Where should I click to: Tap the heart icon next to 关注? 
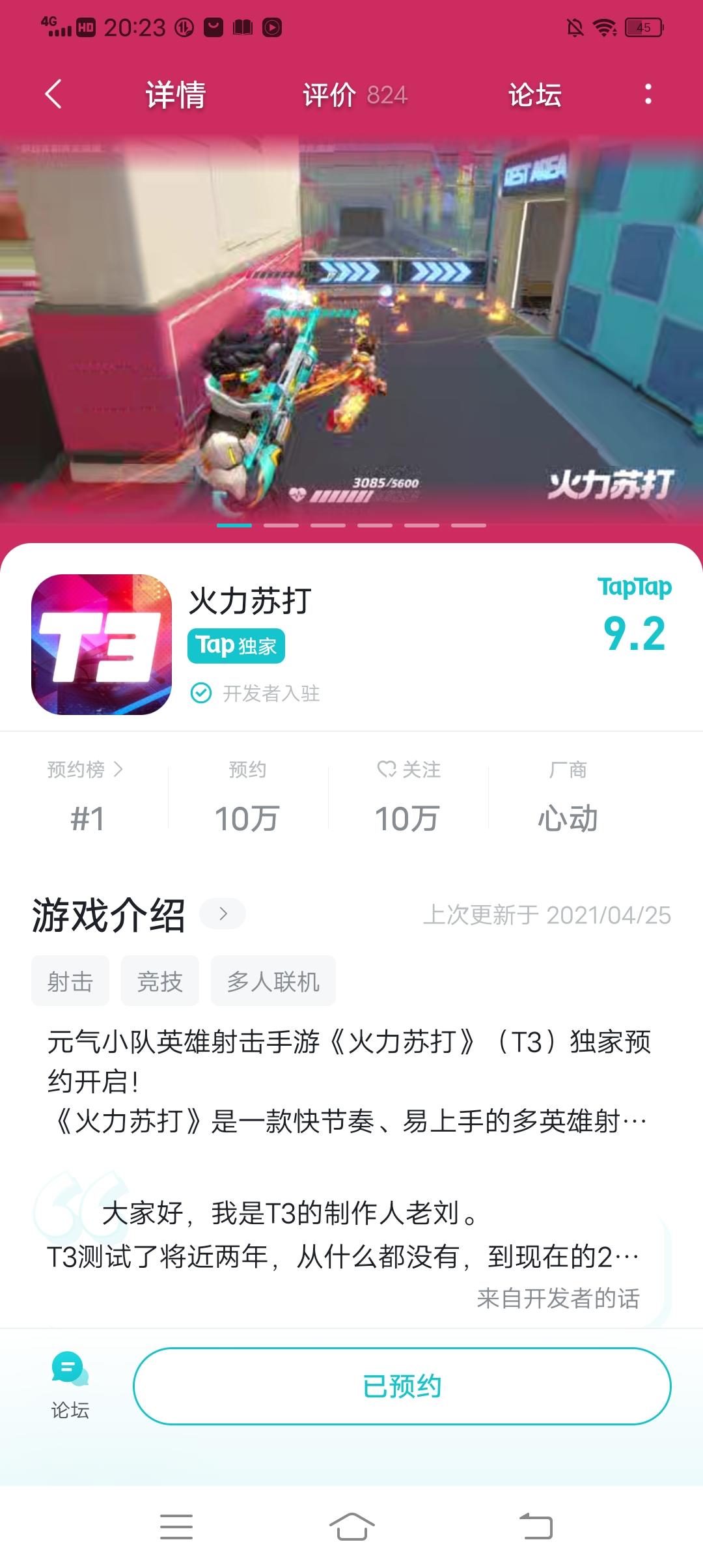tap(387, 770)
